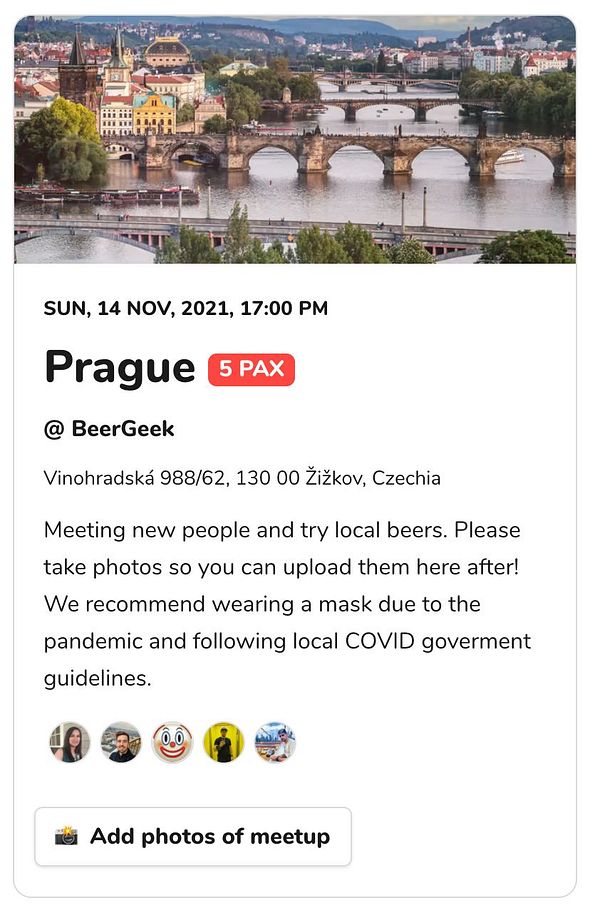600x908 pixels.
Task: Open the Prague meetup cover photo
Action: (x=295, y=140)
